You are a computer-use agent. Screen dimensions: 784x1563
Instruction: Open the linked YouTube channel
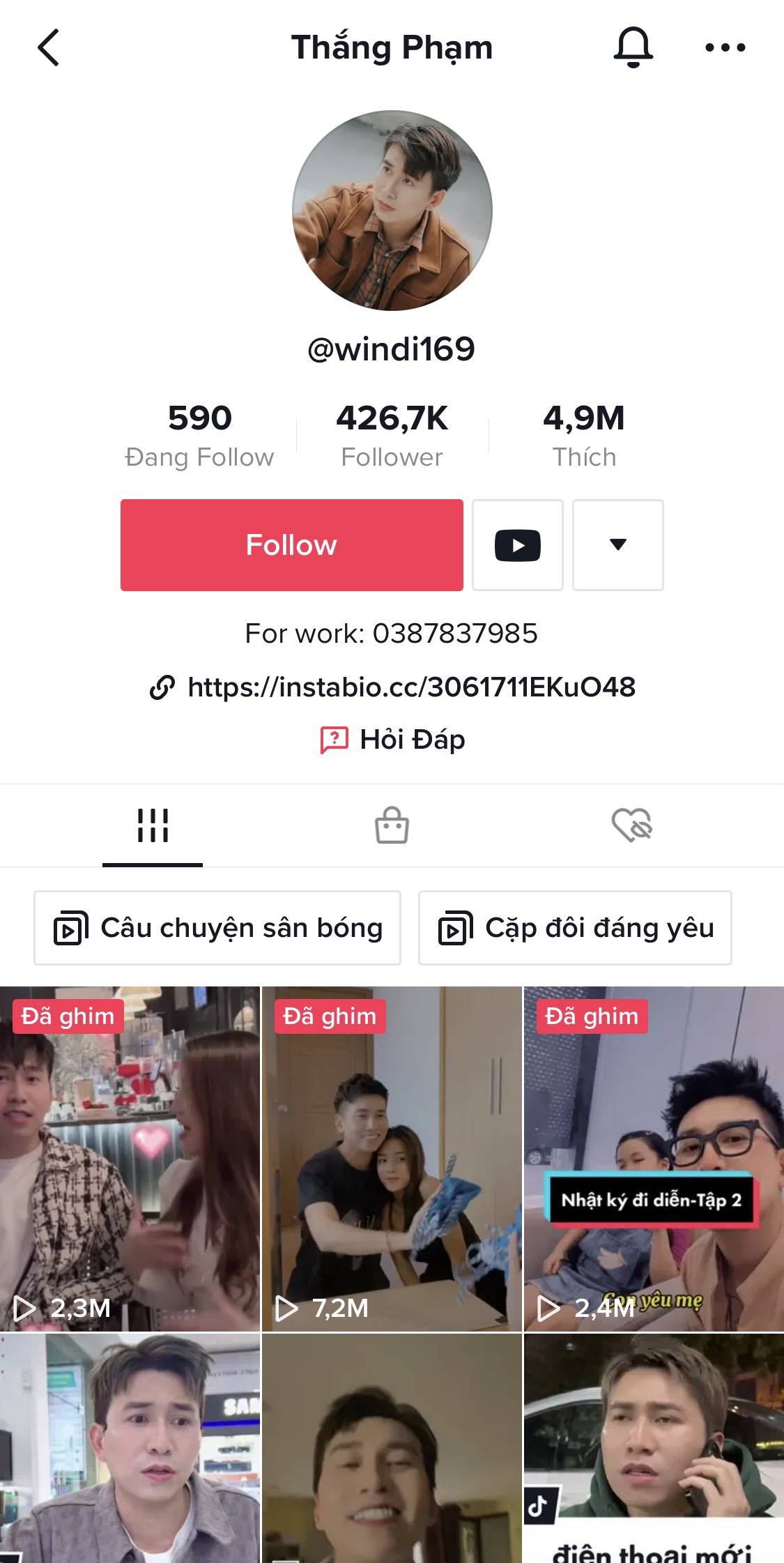[x=517, y=545]
